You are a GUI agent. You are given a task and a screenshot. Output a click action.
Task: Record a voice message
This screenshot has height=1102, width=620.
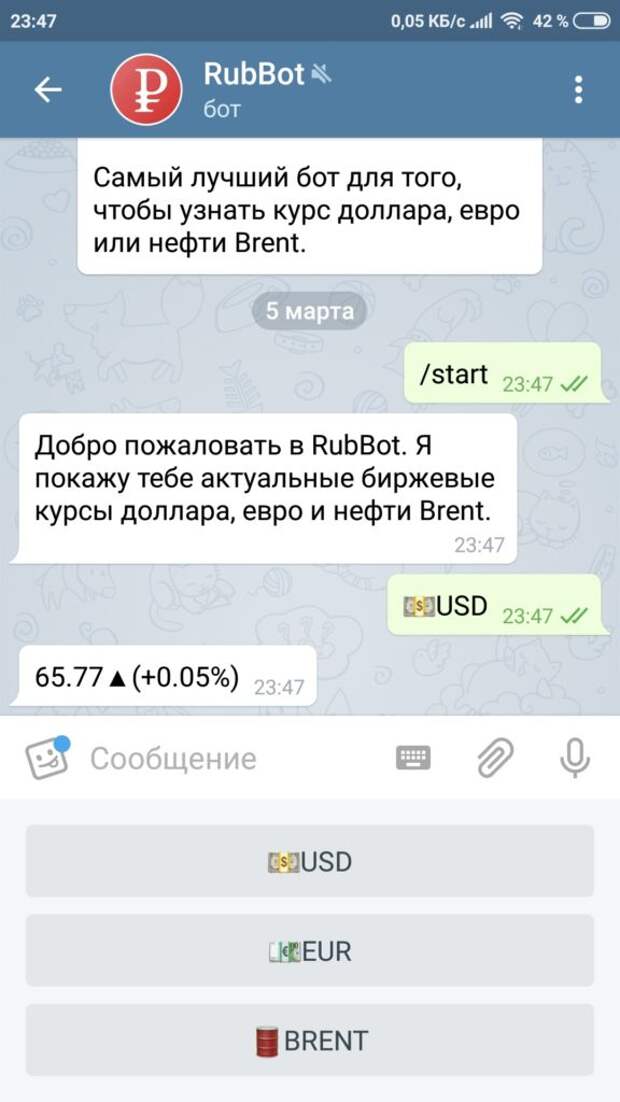(574, 758)
